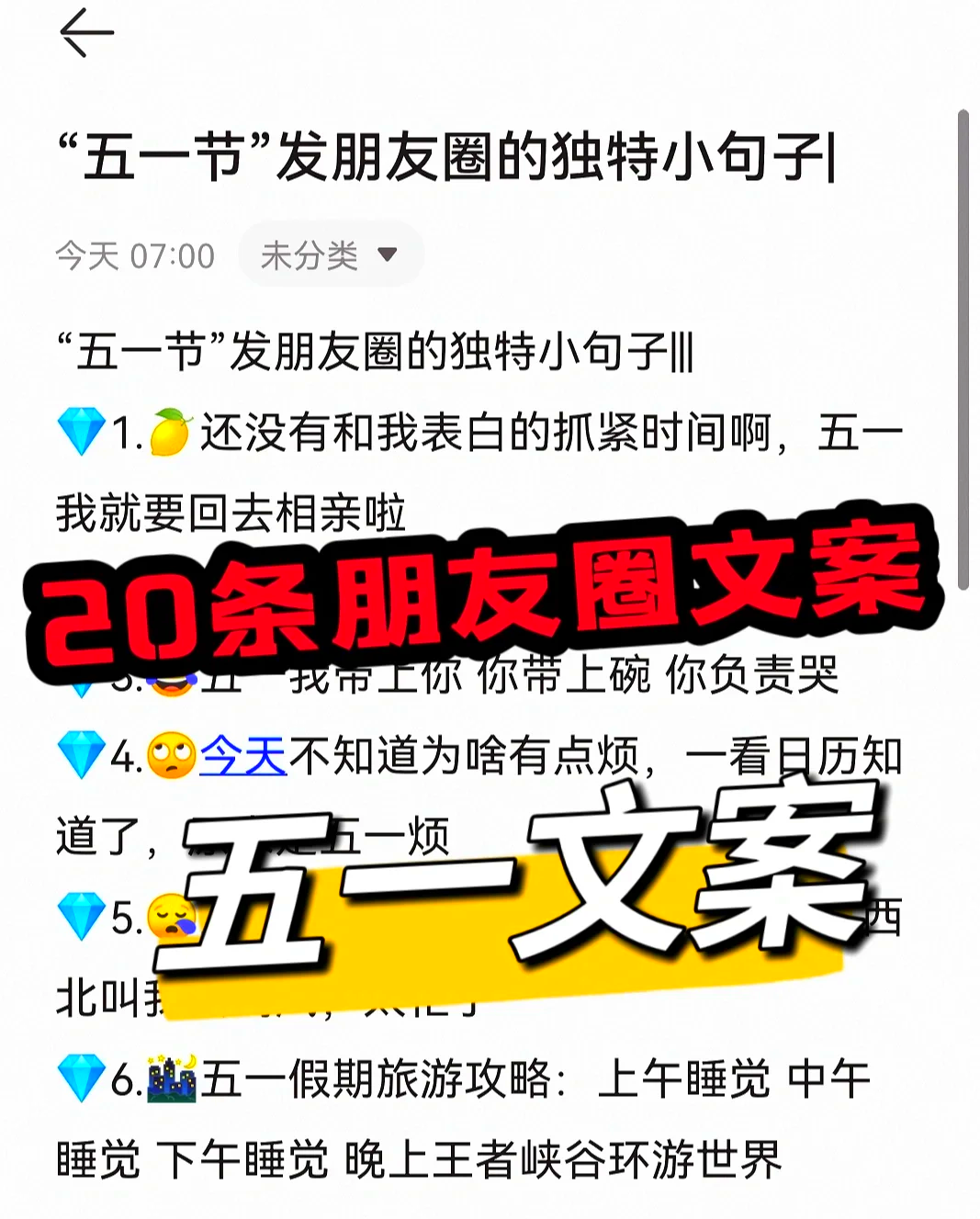Expand the category selector below the title
Image resolution: width=980 pixels, height=1219 pixels.
(326, 255)
